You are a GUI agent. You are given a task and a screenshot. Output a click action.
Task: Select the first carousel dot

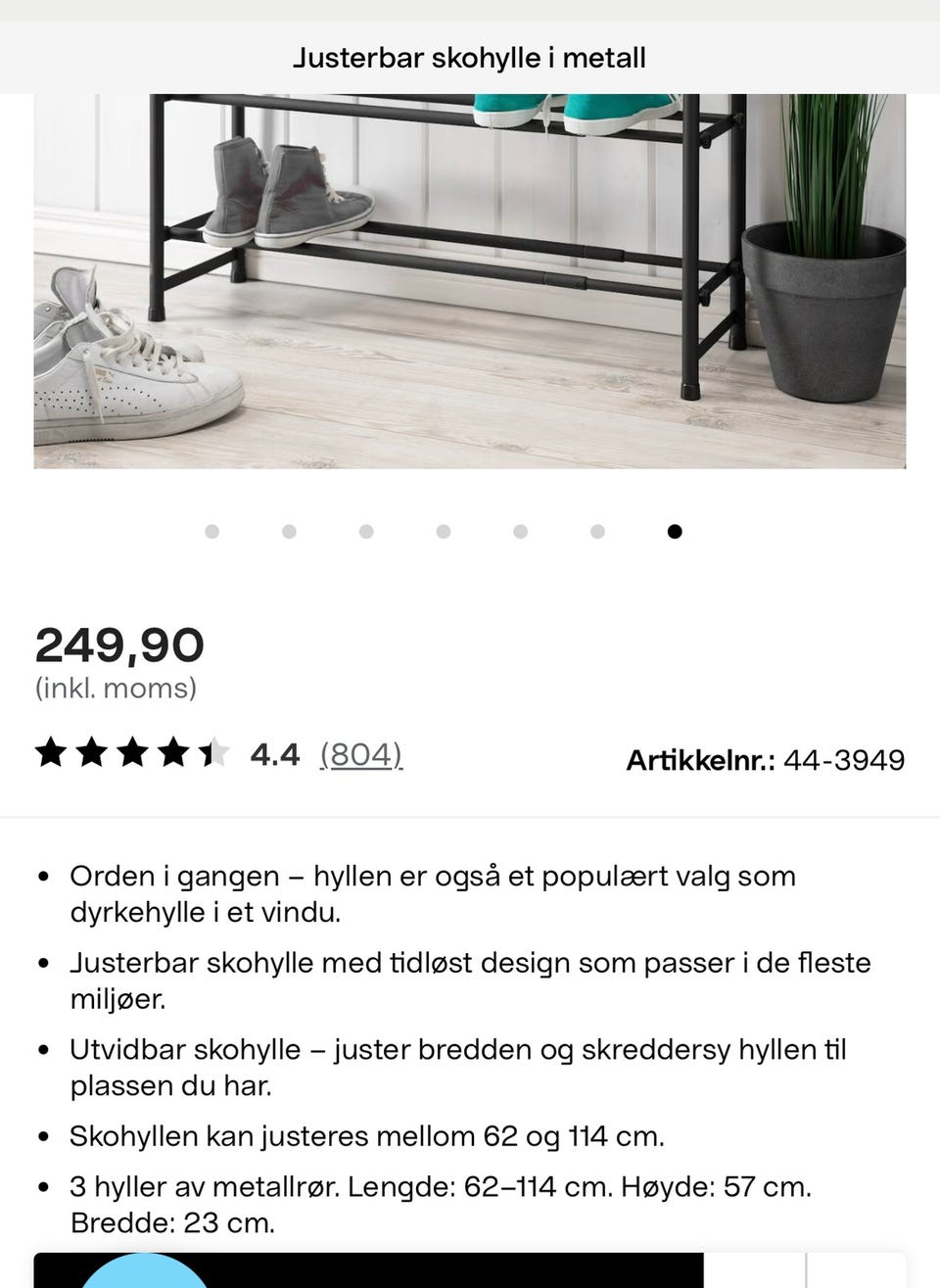click(x=211, y=532)
